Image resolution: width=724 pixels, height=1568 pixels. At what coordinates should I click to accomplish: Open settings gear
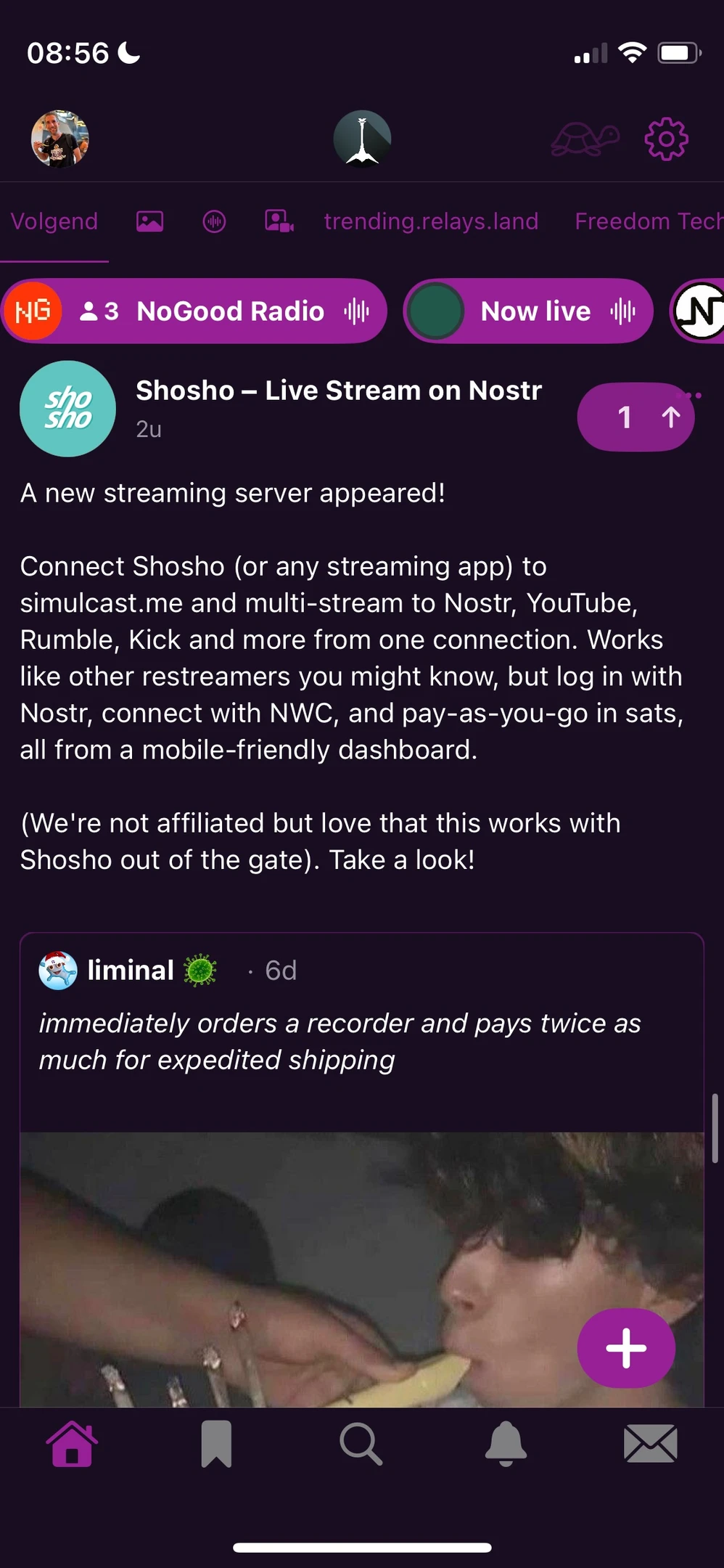[x=666, y=139]
